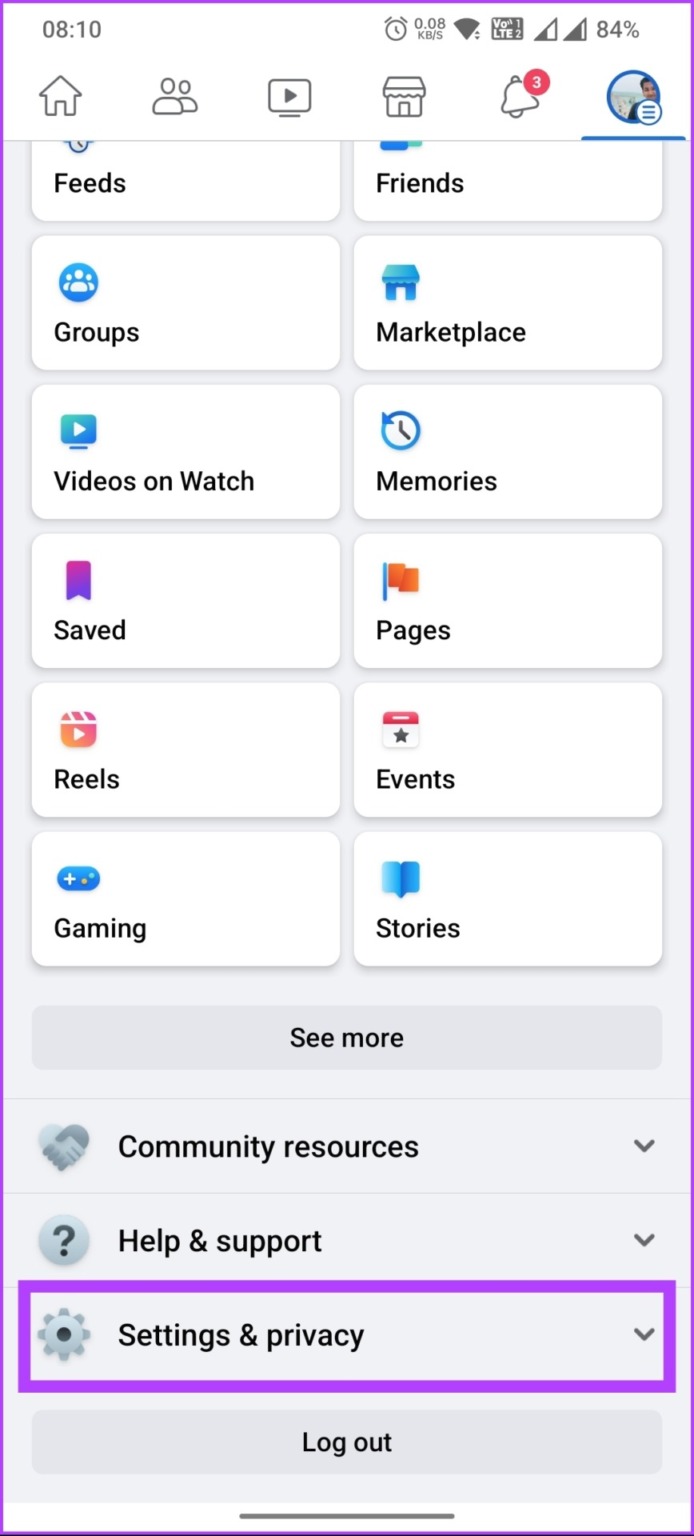Log out of the account
This screenshot has width=694, height=1536.
click(347, 1442)
